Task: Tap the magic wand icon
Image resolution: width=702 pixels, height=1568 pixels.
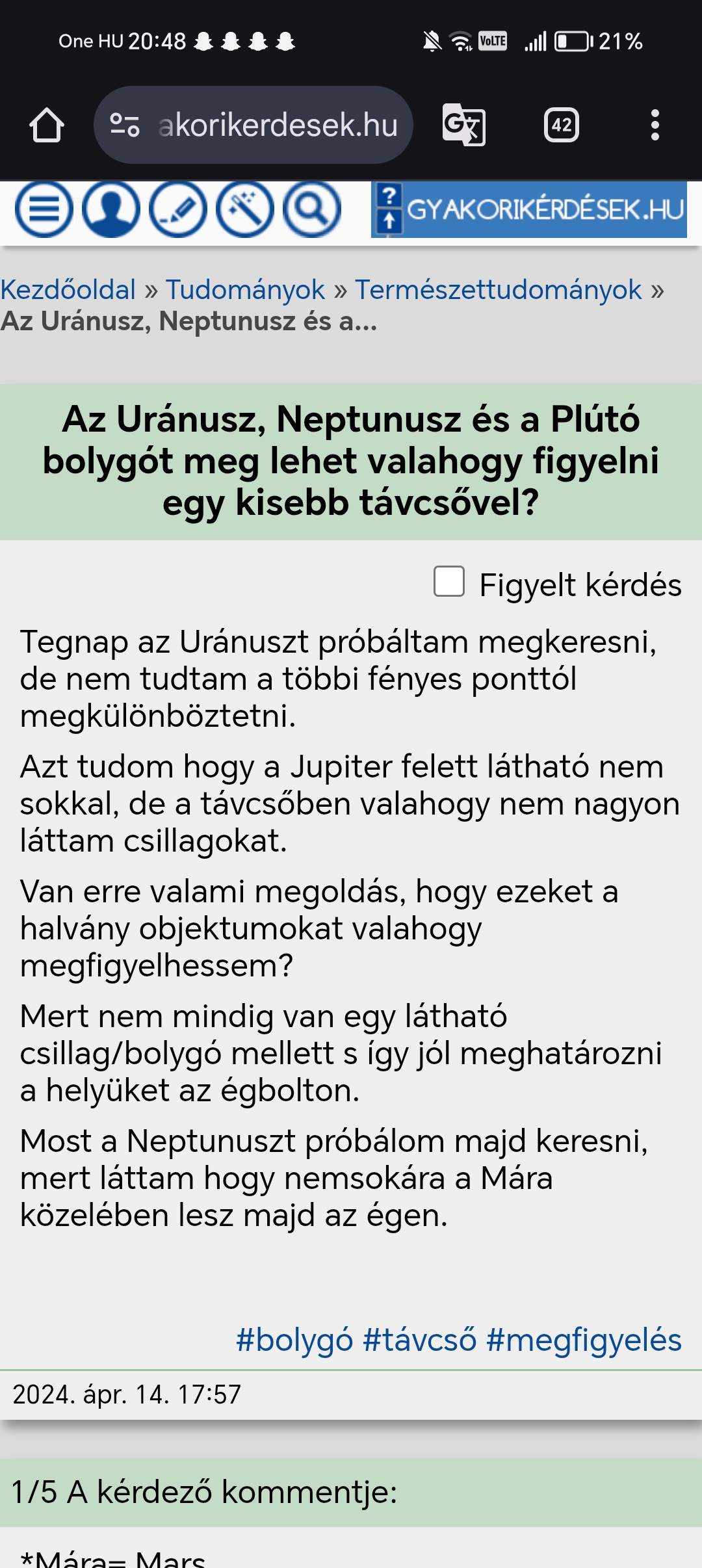Action: pyautogui.click(x=245, y=209)
